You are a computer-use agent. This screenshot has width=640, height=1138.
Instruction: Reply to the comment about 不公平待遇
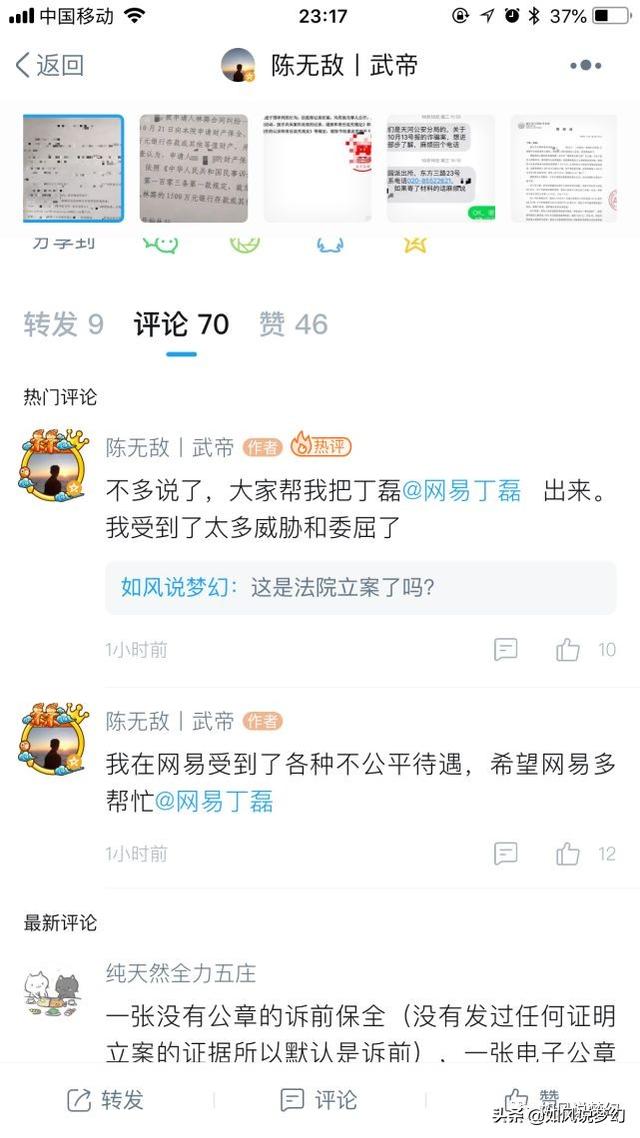(506, 854)
